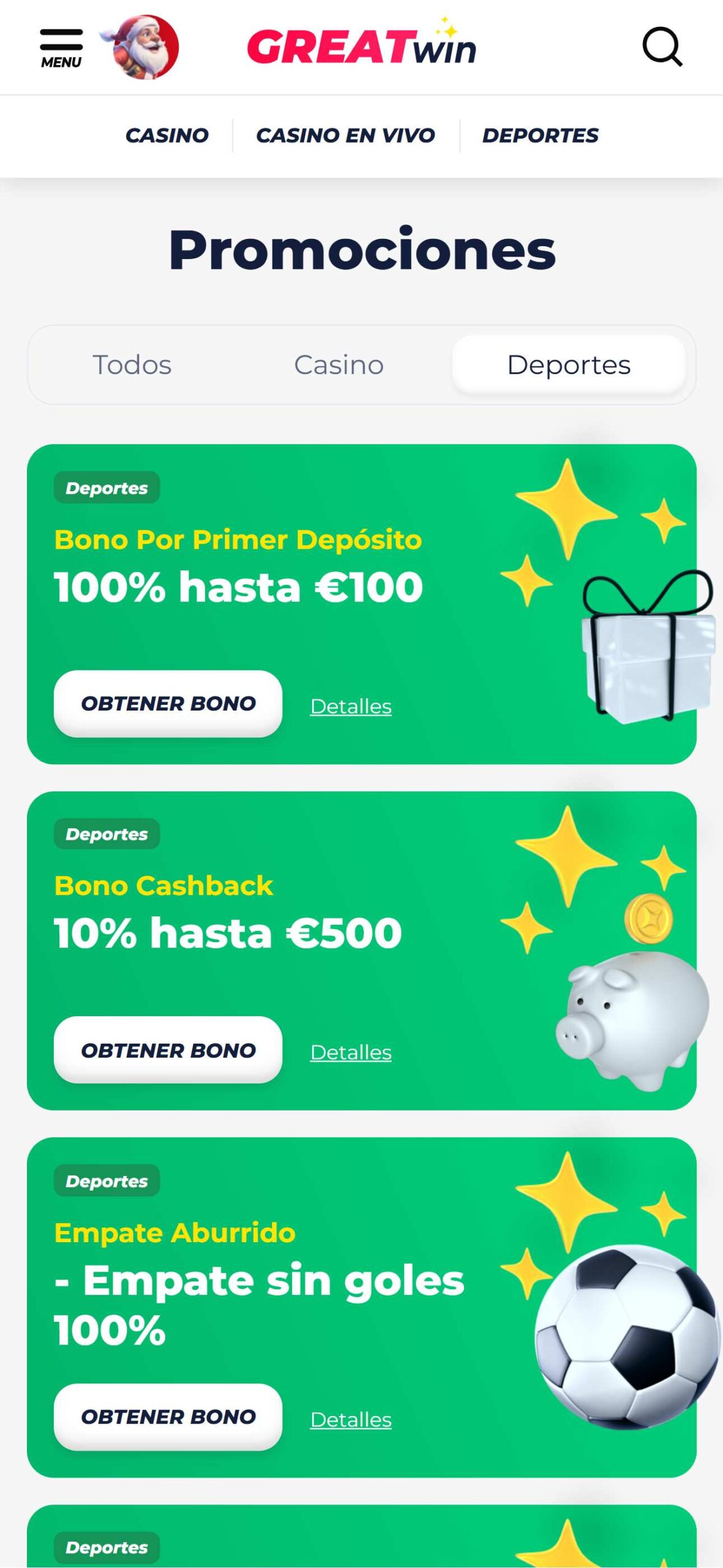Image resolution: width=723 pixels, height=1568 pixels.
Task: Go to the Casino section
Action: [167, 135]
